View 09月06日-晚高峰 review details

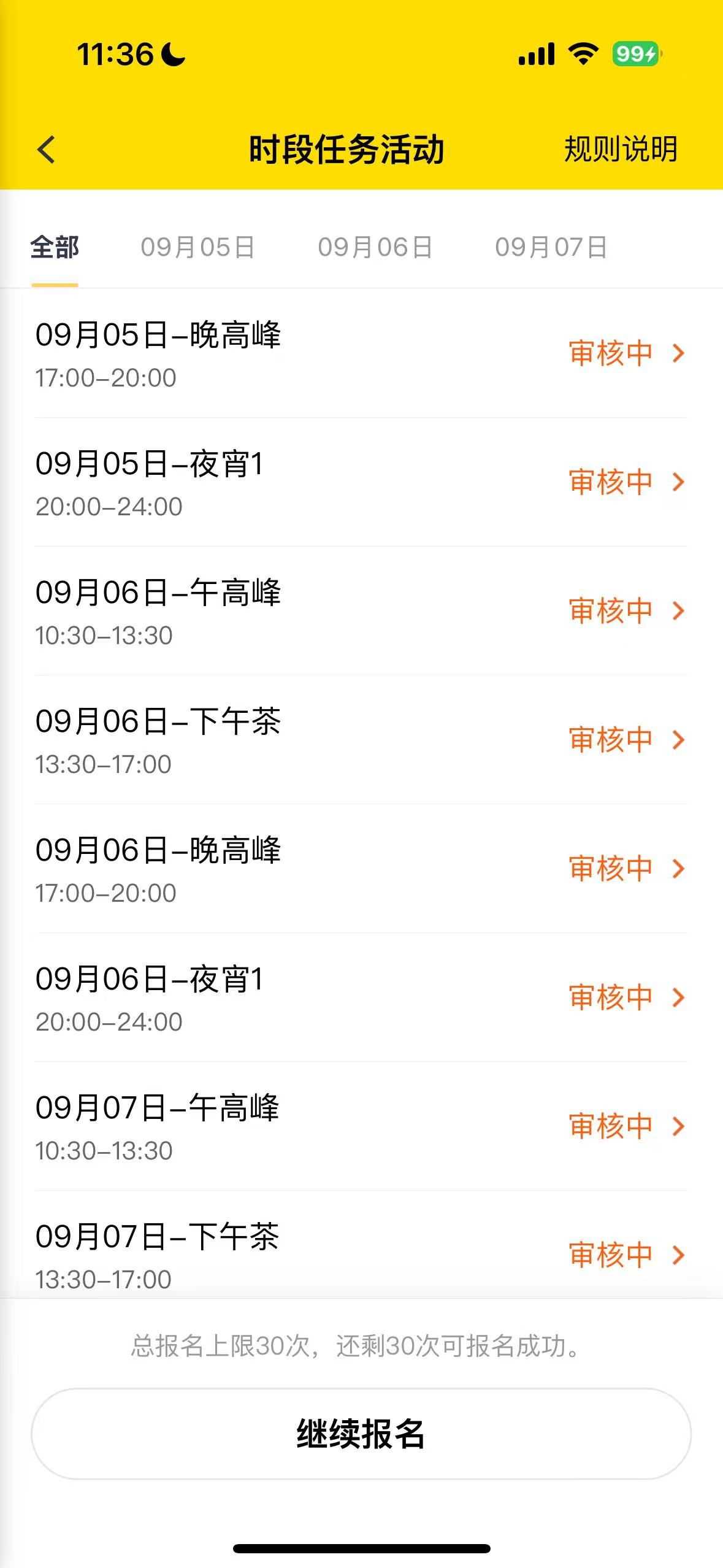(x=625, y=869)
